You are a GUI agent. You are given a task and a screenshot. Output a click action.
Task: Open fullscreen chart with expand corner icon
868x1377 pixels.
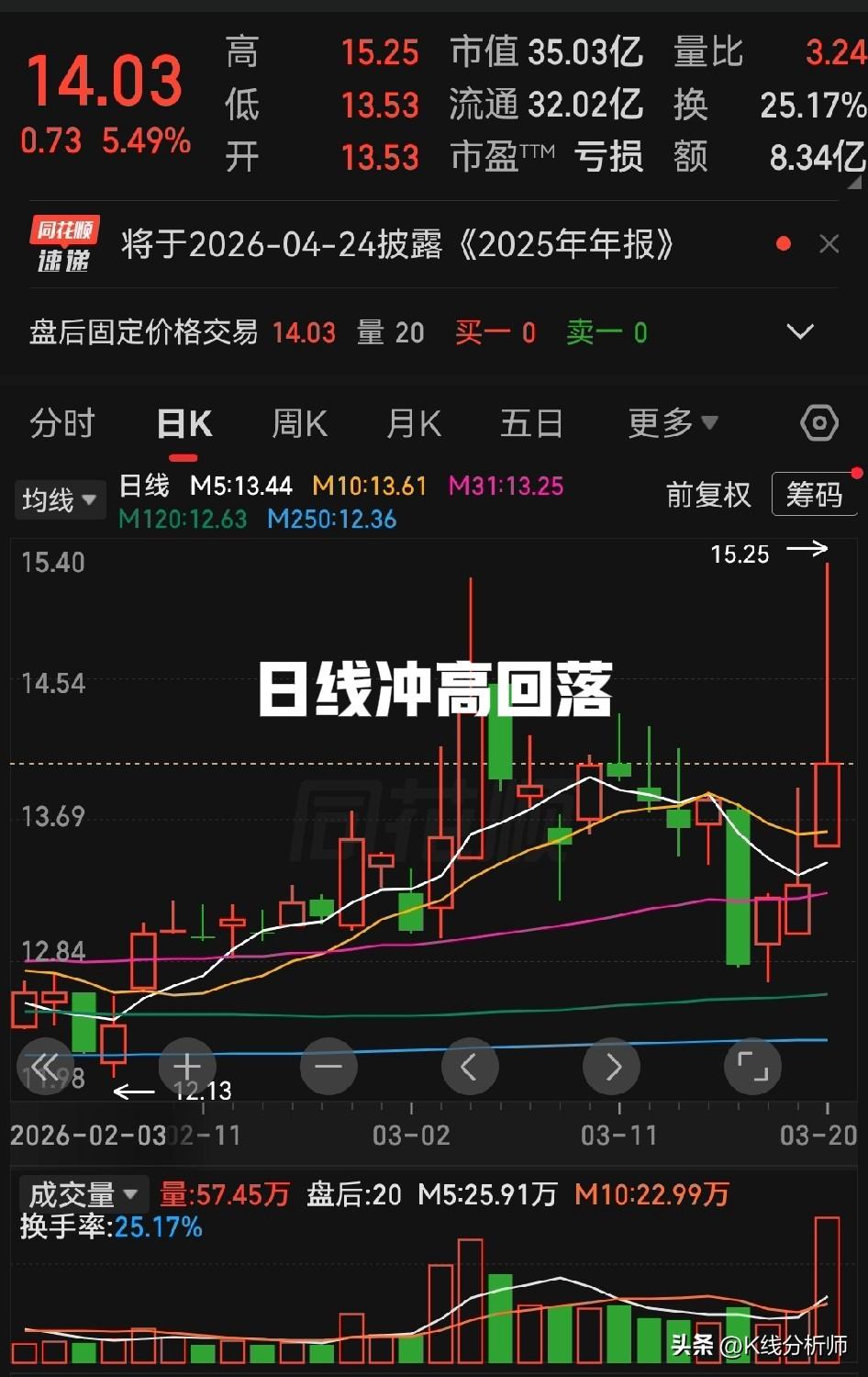click(x=752, y=1067)
